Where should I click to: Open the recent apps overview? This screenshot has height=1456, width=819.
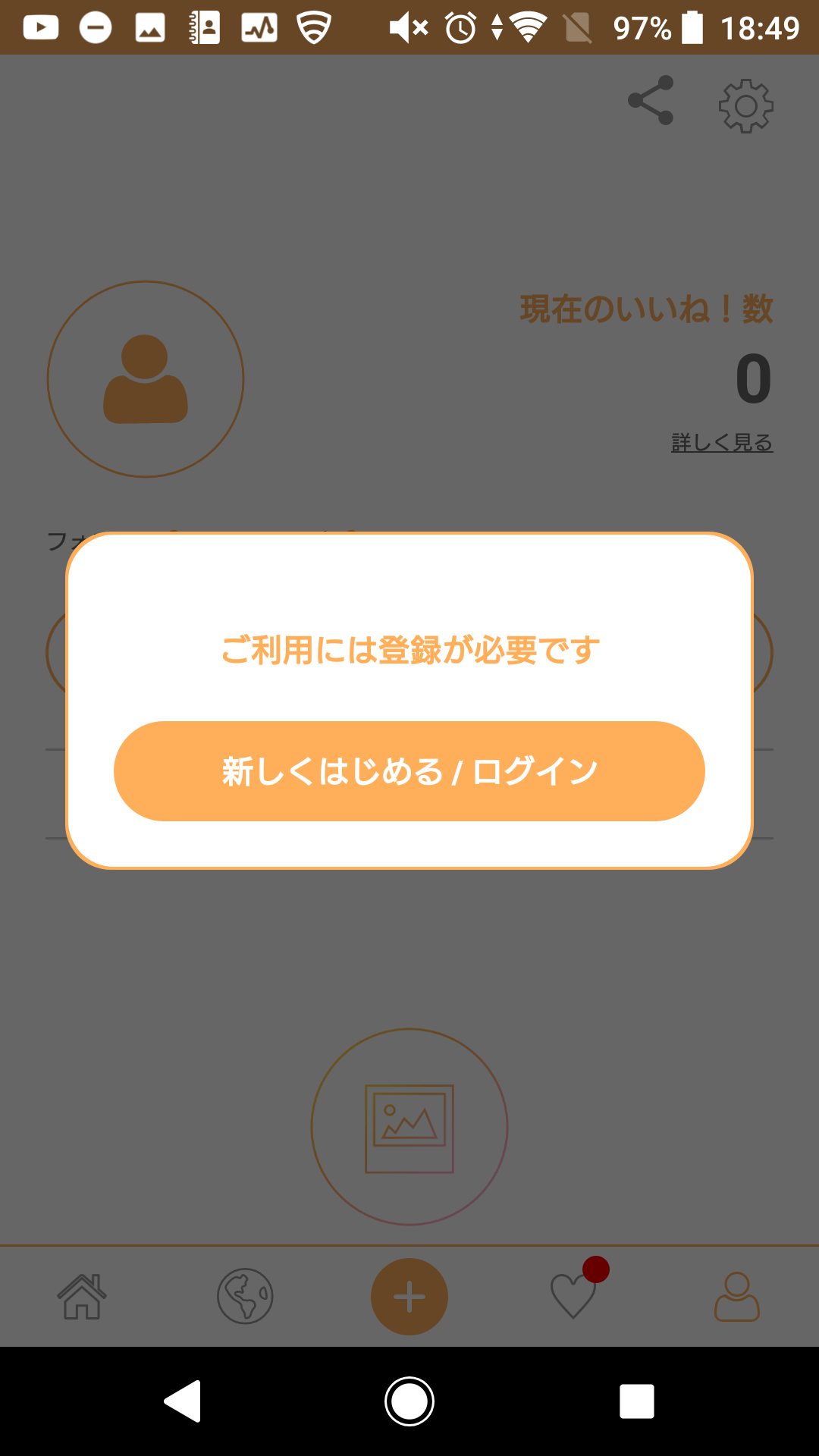click(637, 1401)
